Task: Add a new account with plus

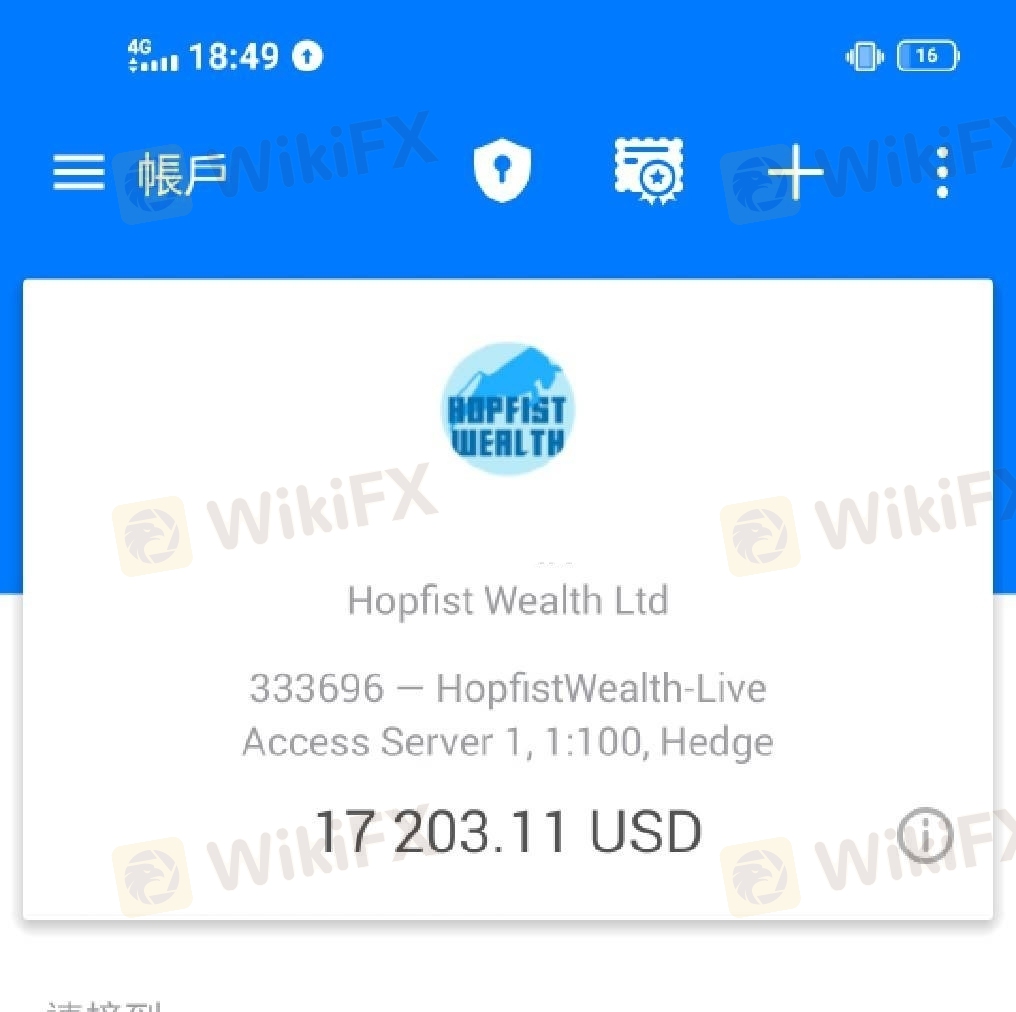Action: coord(795,174)
